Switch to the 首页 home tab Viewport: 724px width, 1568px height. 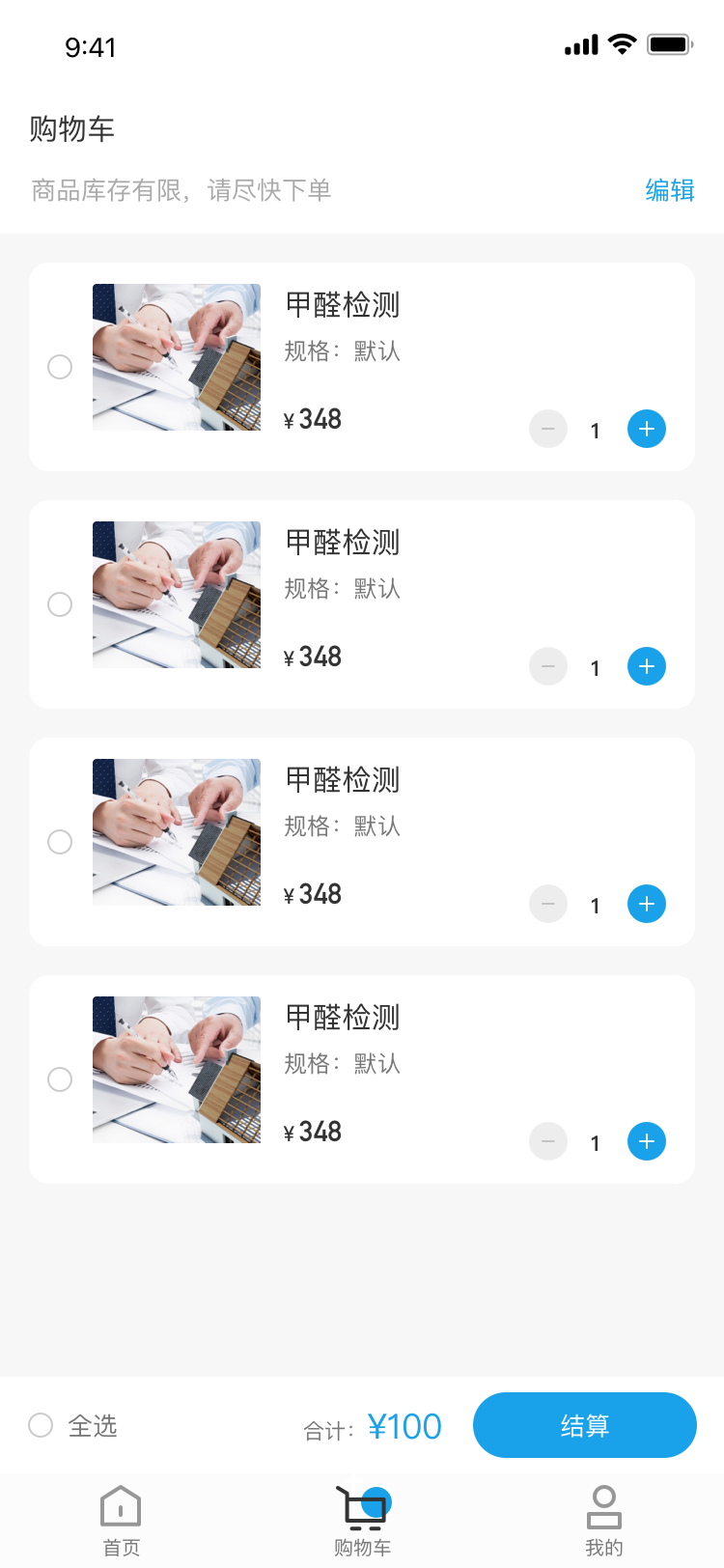click(x=121, y=1521)
